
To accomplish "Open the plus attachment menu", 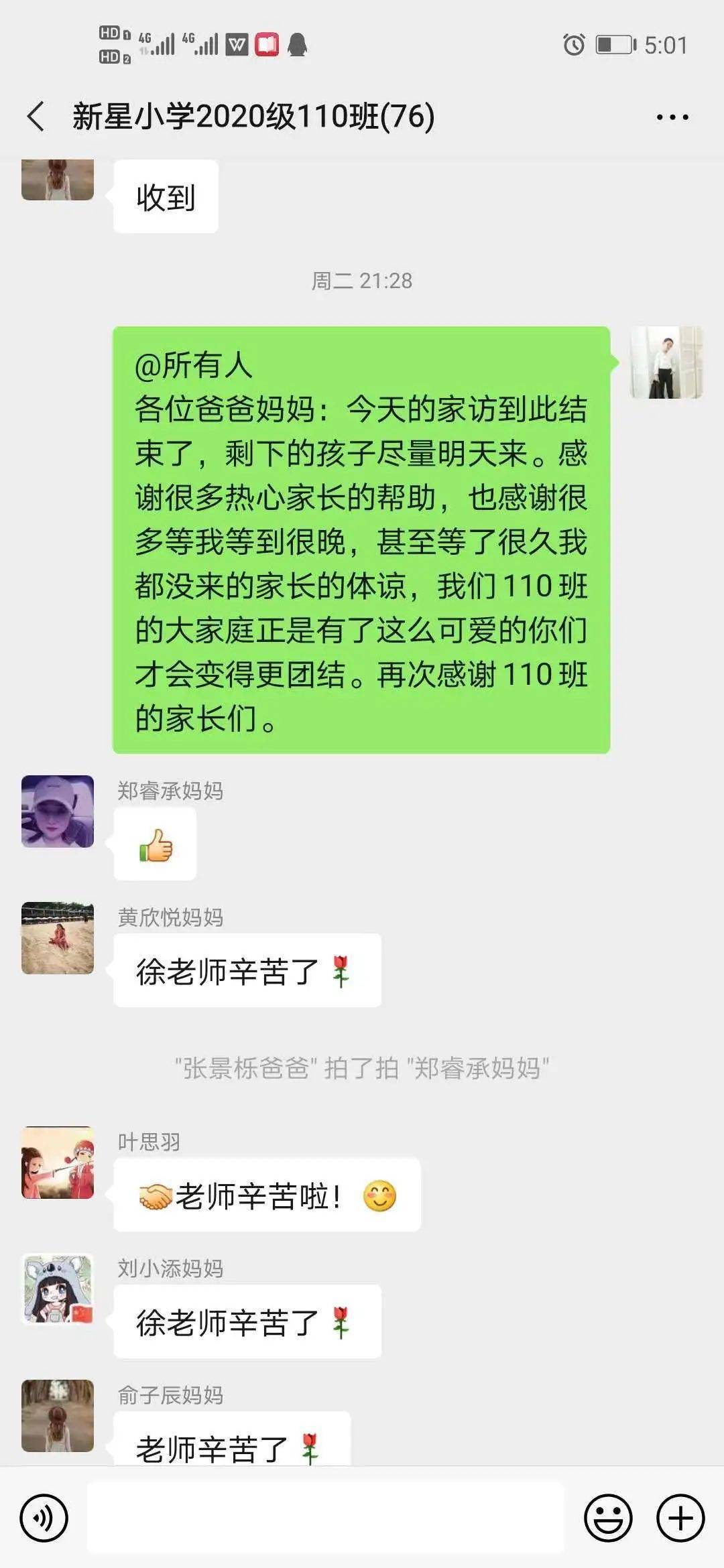I will coord(680,1518).
